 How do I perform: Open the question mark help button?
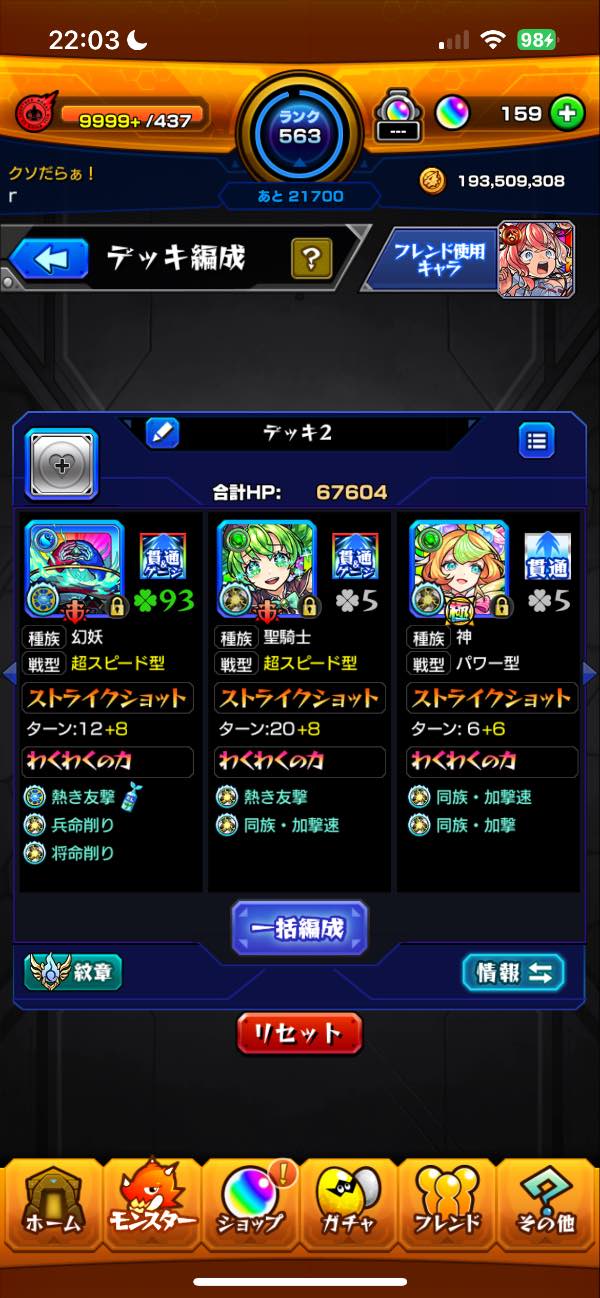coord(311,260)
